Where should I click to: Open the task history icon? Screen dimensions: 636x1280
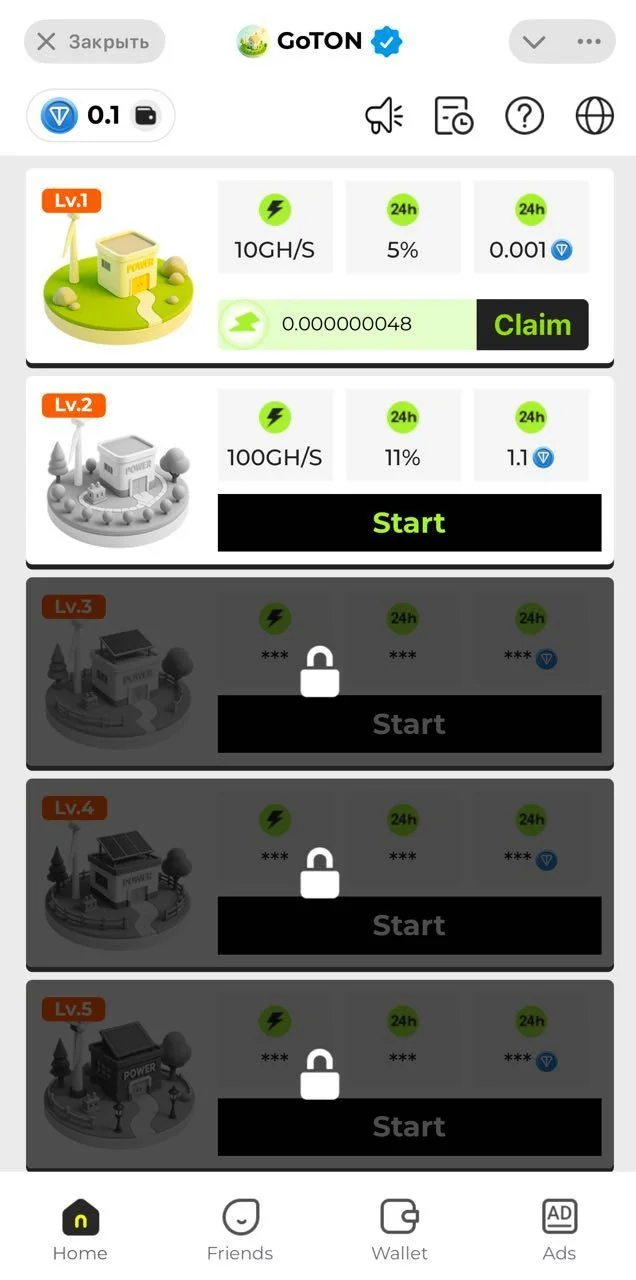point(453,117)
